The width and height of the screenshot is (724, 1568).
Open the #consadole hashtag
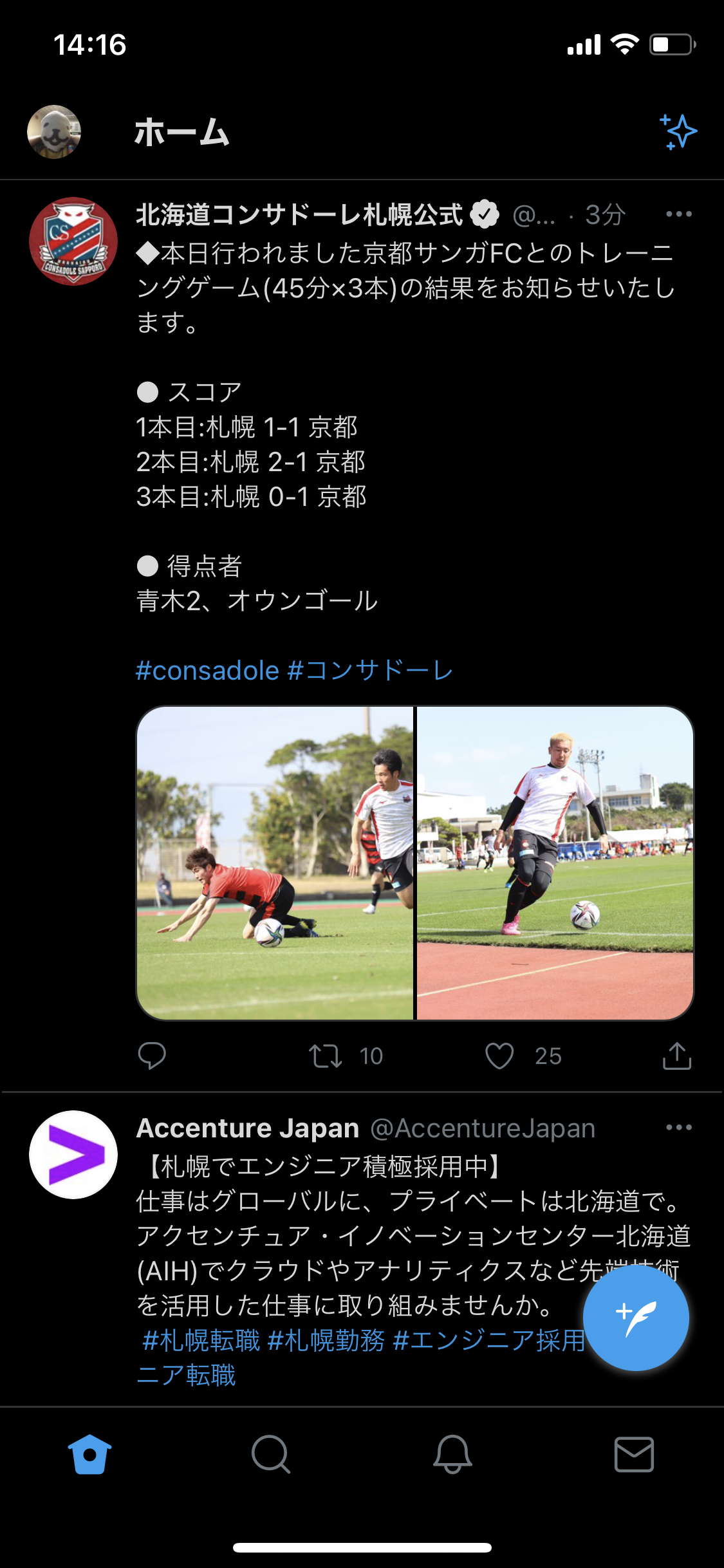[x=207, y=671]
